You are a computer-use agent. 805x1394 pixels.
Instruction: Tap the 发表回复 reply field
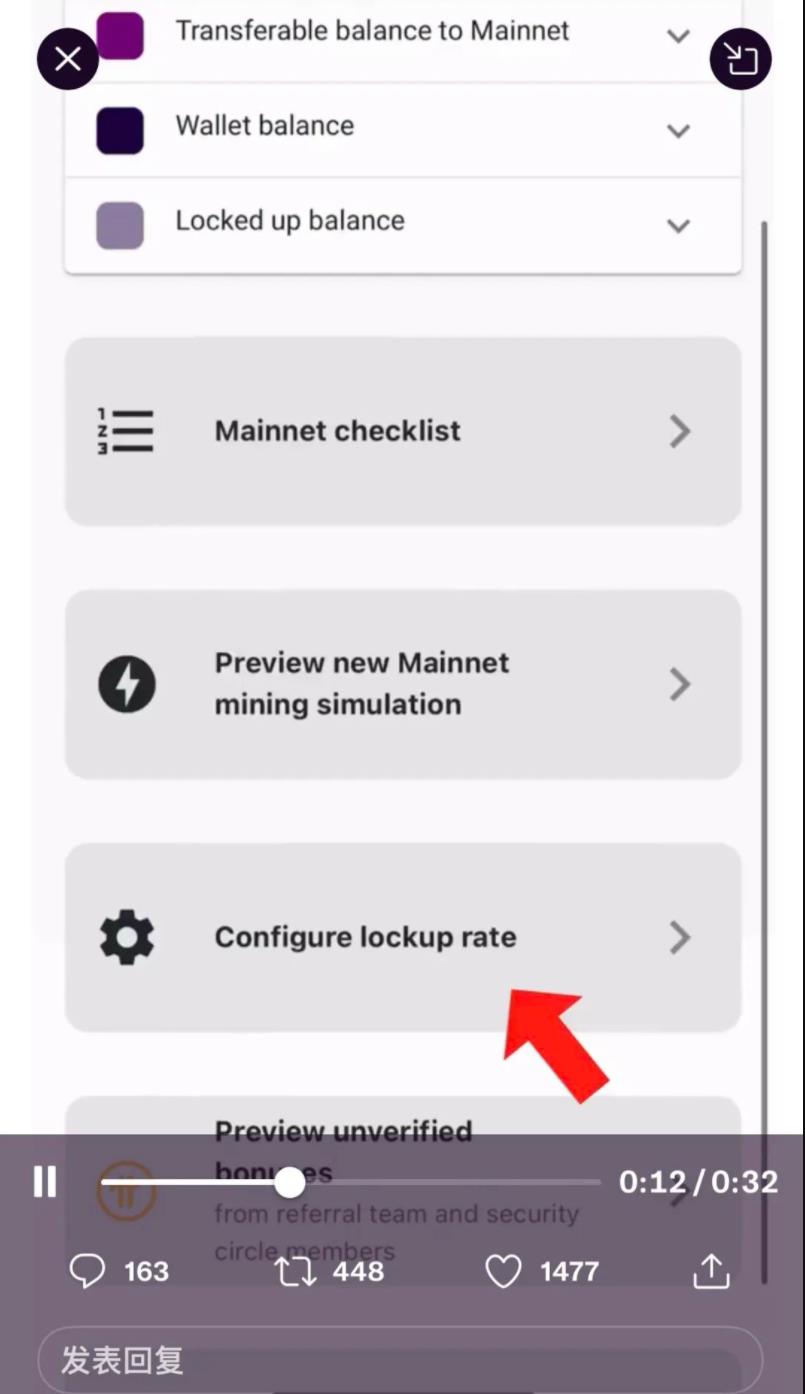[x=400, y=1360]
